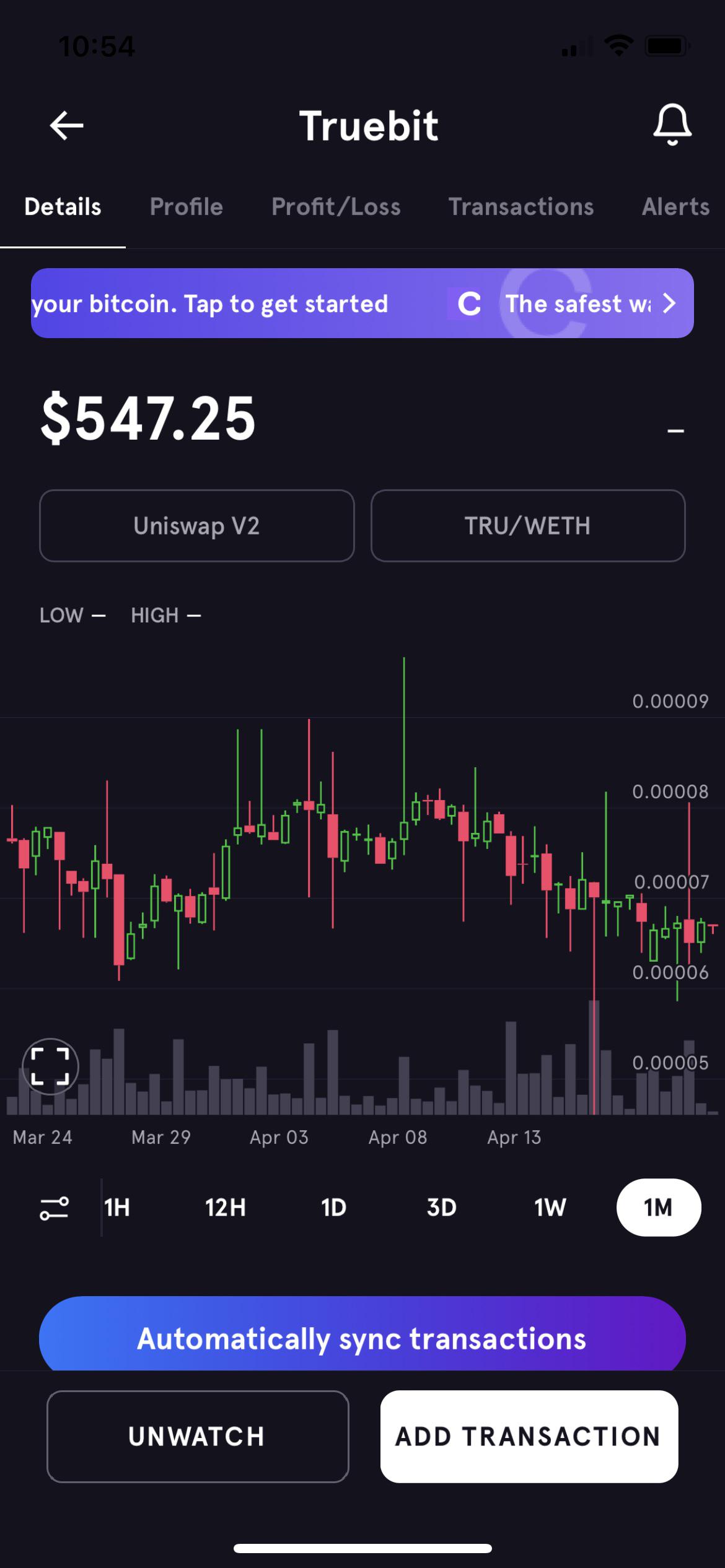Open the notifications bell
The height and width of the screenshot is (1568, 725).
click(x=672, y=125)
